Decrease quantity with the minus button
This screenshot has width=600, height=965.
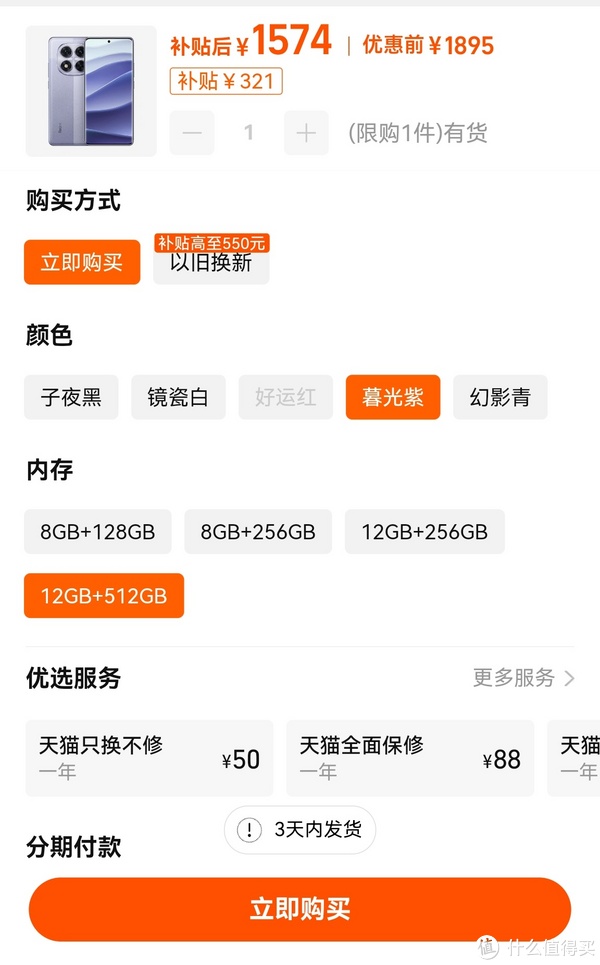tap(192, 133)
